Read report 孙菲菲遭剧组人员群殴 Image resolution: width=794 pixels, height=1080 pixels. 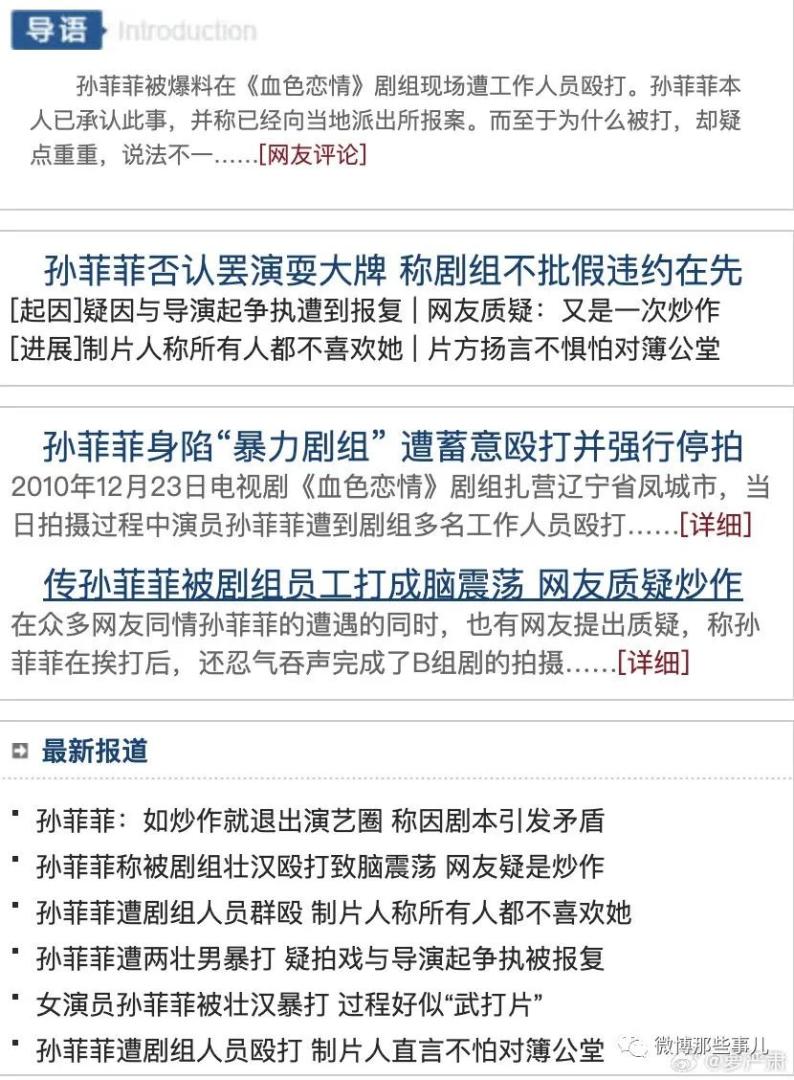point(334,912)
